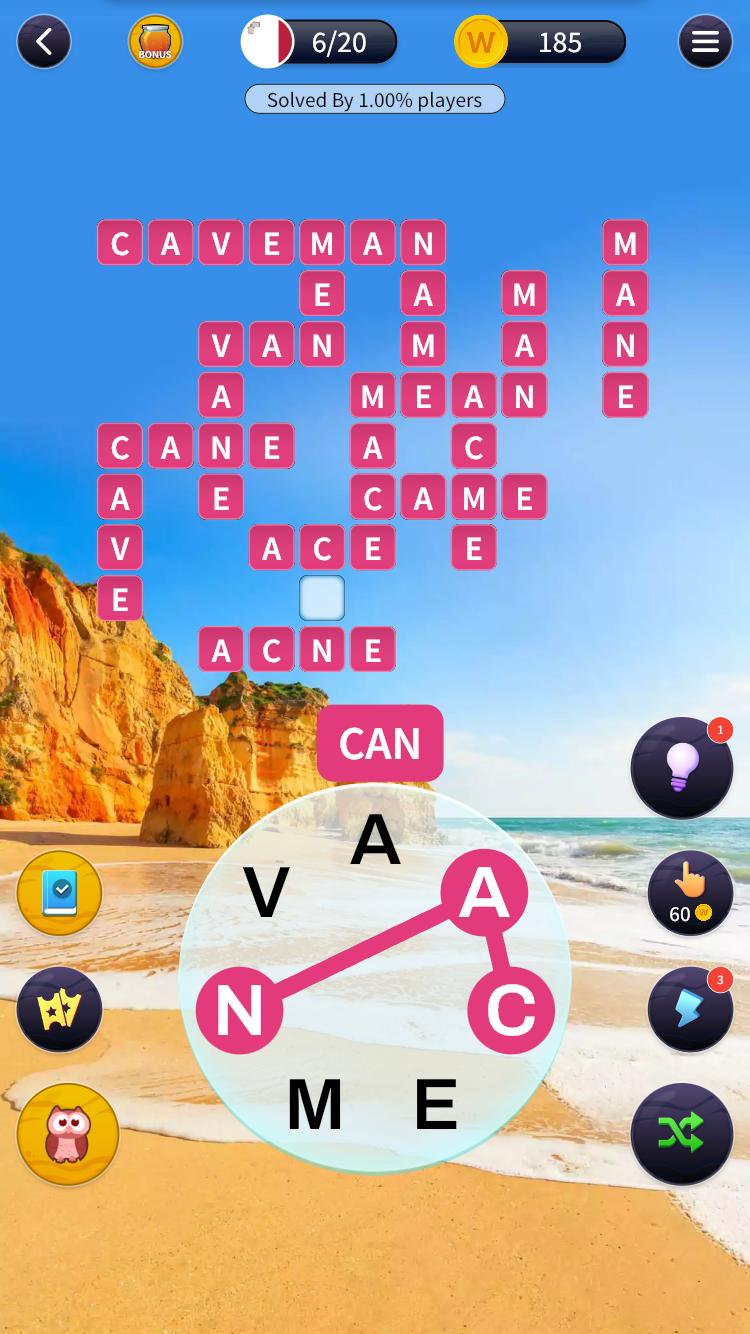The image size is (750, 1334).
Task: Go back using the top-left arrow
Action: [x=44, y=42]
